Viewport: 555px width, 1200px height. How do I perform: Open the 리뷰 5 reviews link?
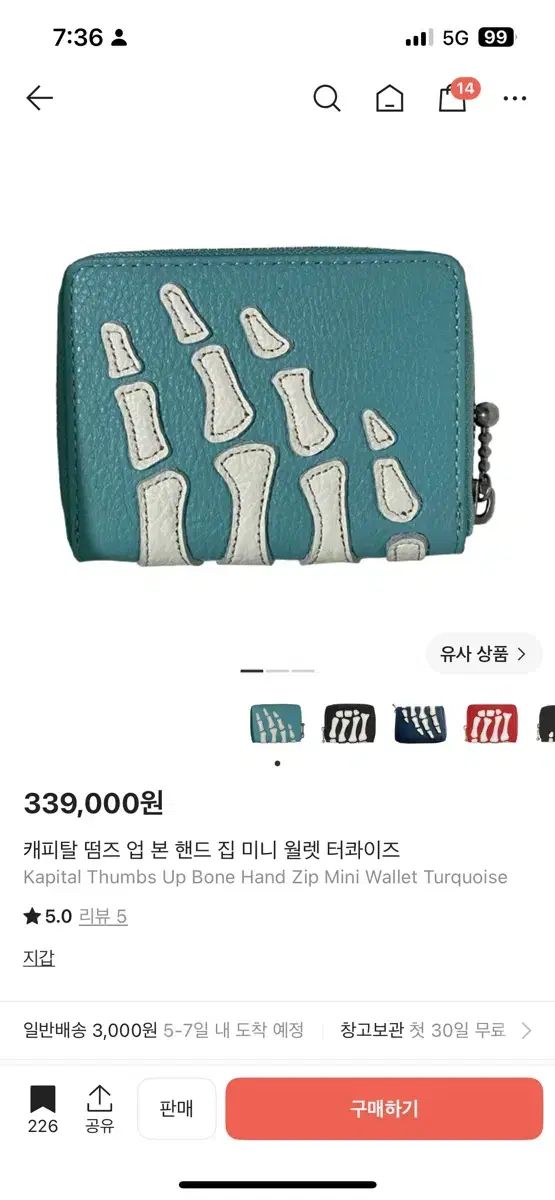tap(103, 916)
